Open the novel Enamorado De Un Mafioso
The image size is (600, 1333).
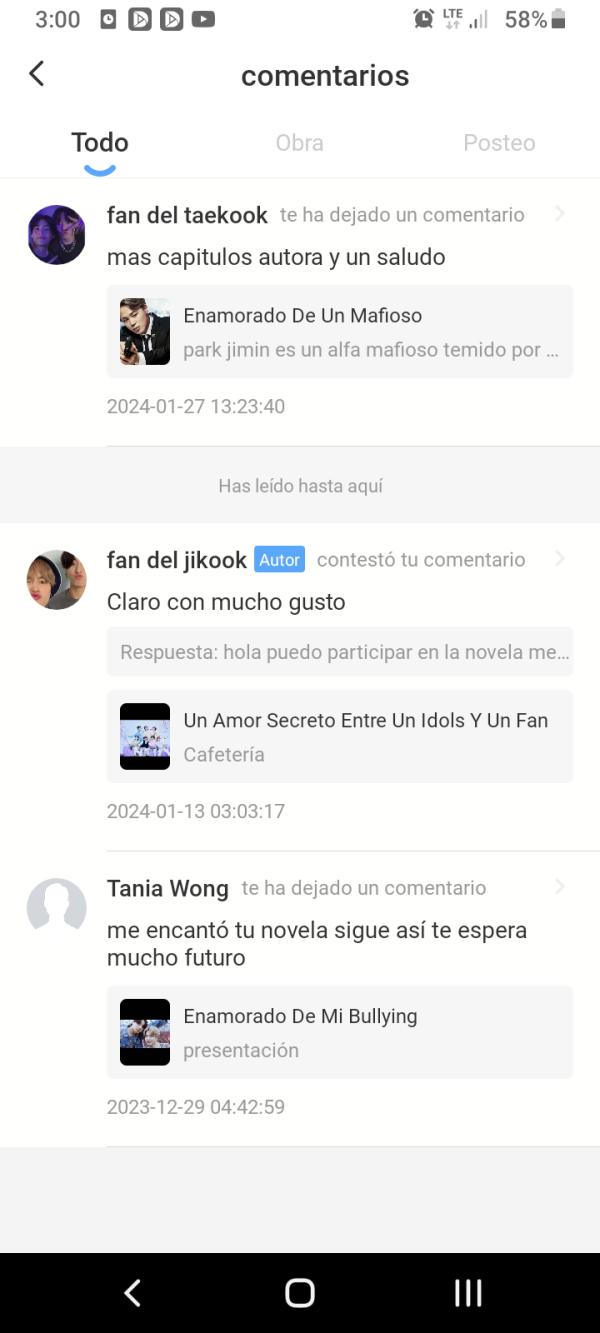(339, 331)
